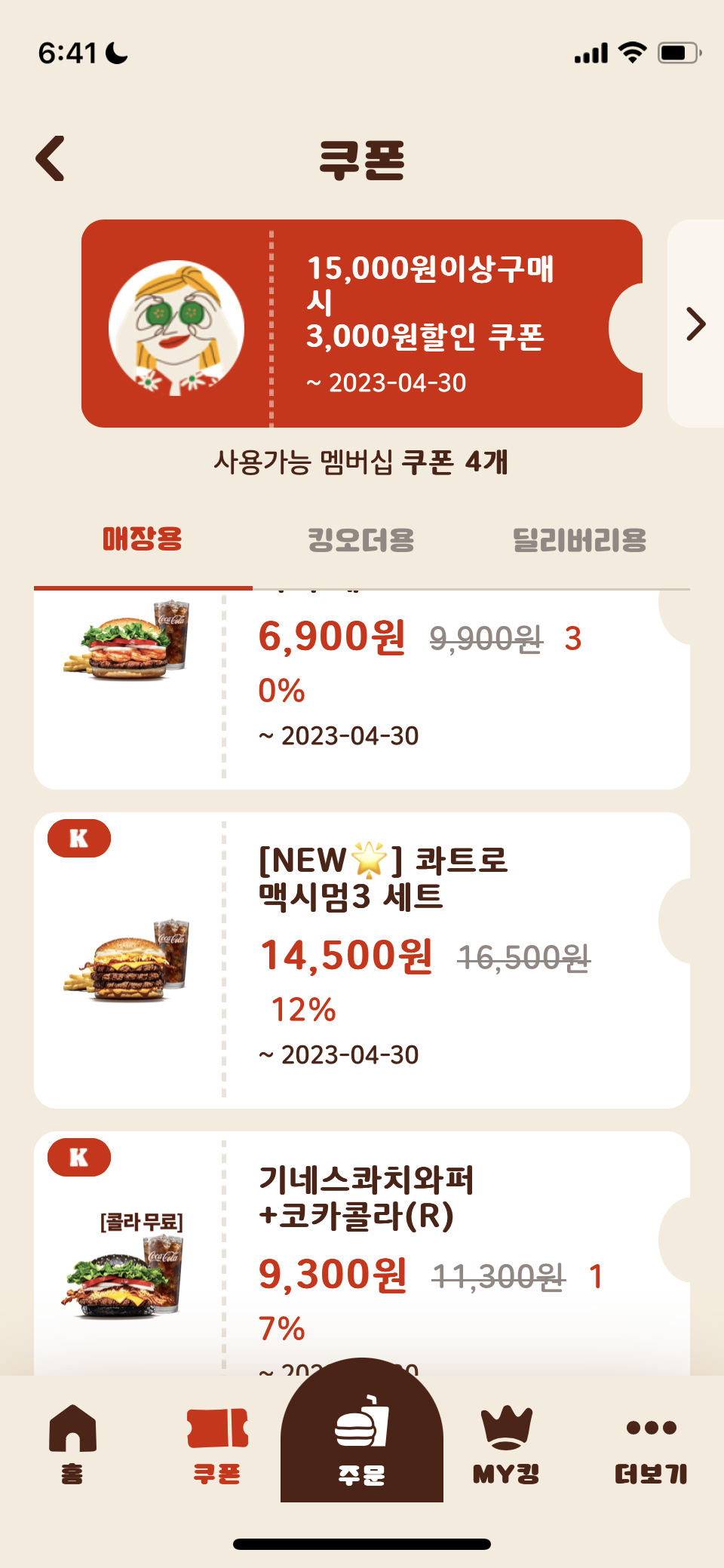The height and width of the screenshot is (1568, 724).
Task: Open the 콰트로 맥시멈3 세트 coupon
Action: (362, 959)
